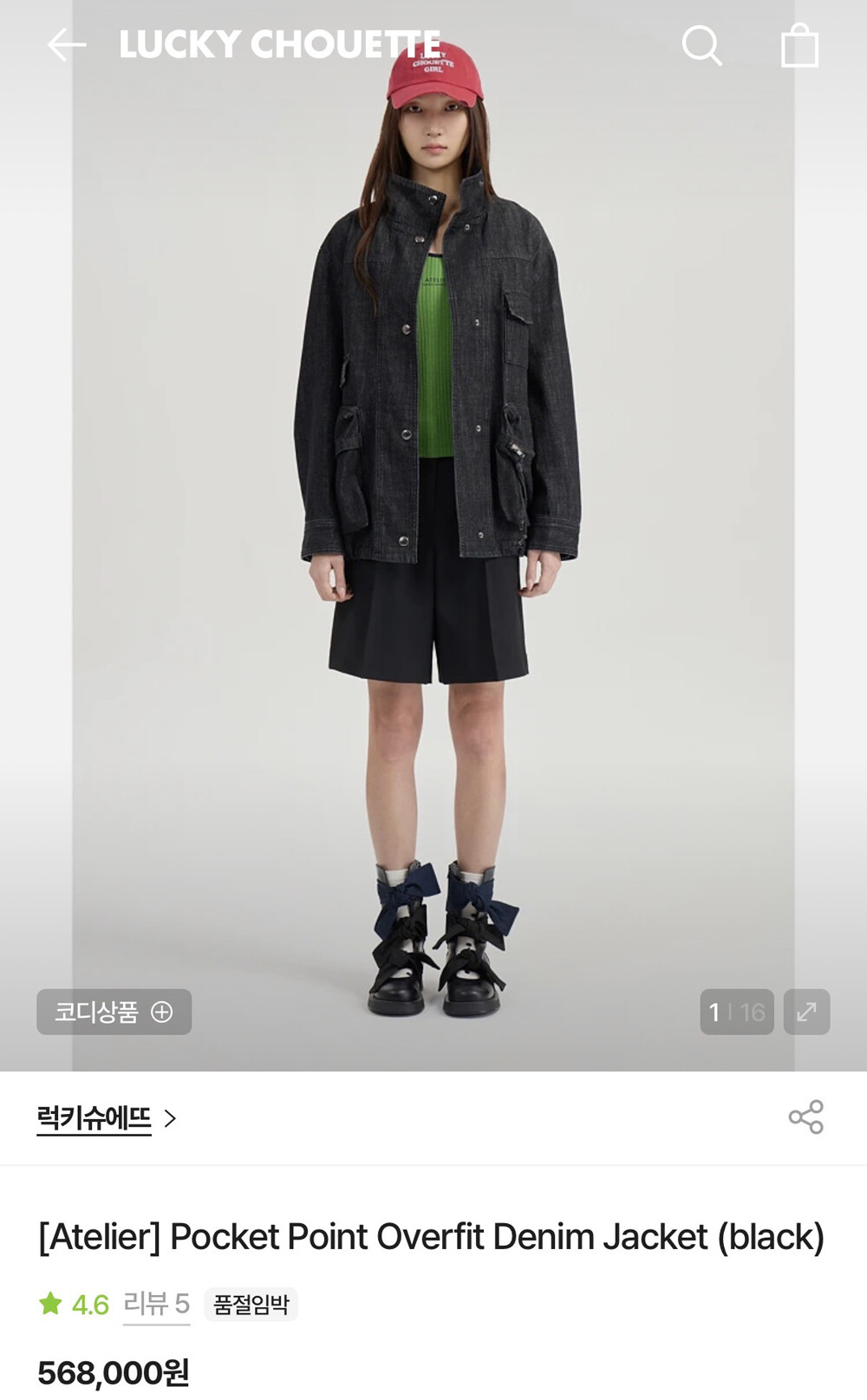Share this product
Image resolution: width=867 pixels, height=1400 pixels.
806,1117
